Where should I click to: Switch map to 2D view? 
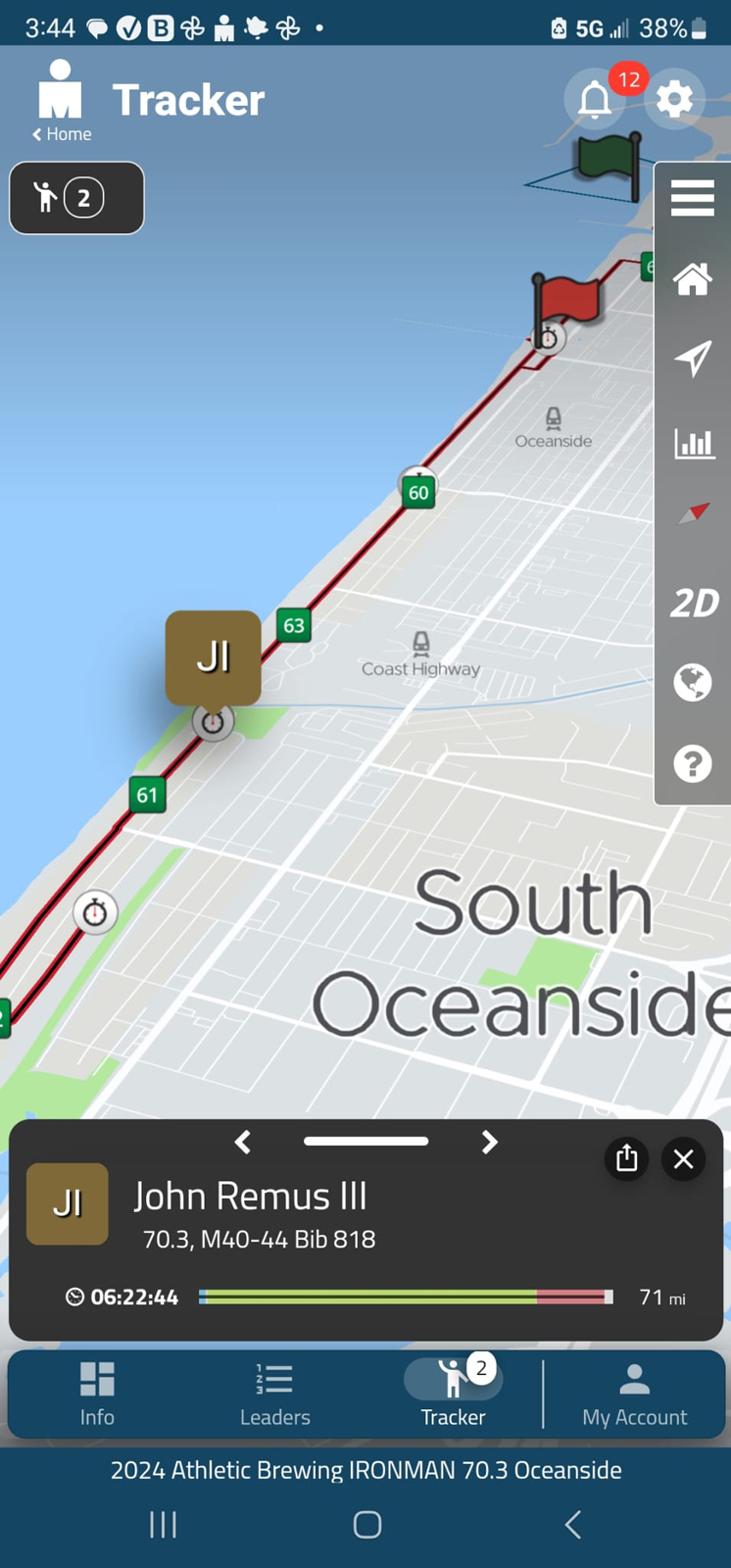click(692, 603)
